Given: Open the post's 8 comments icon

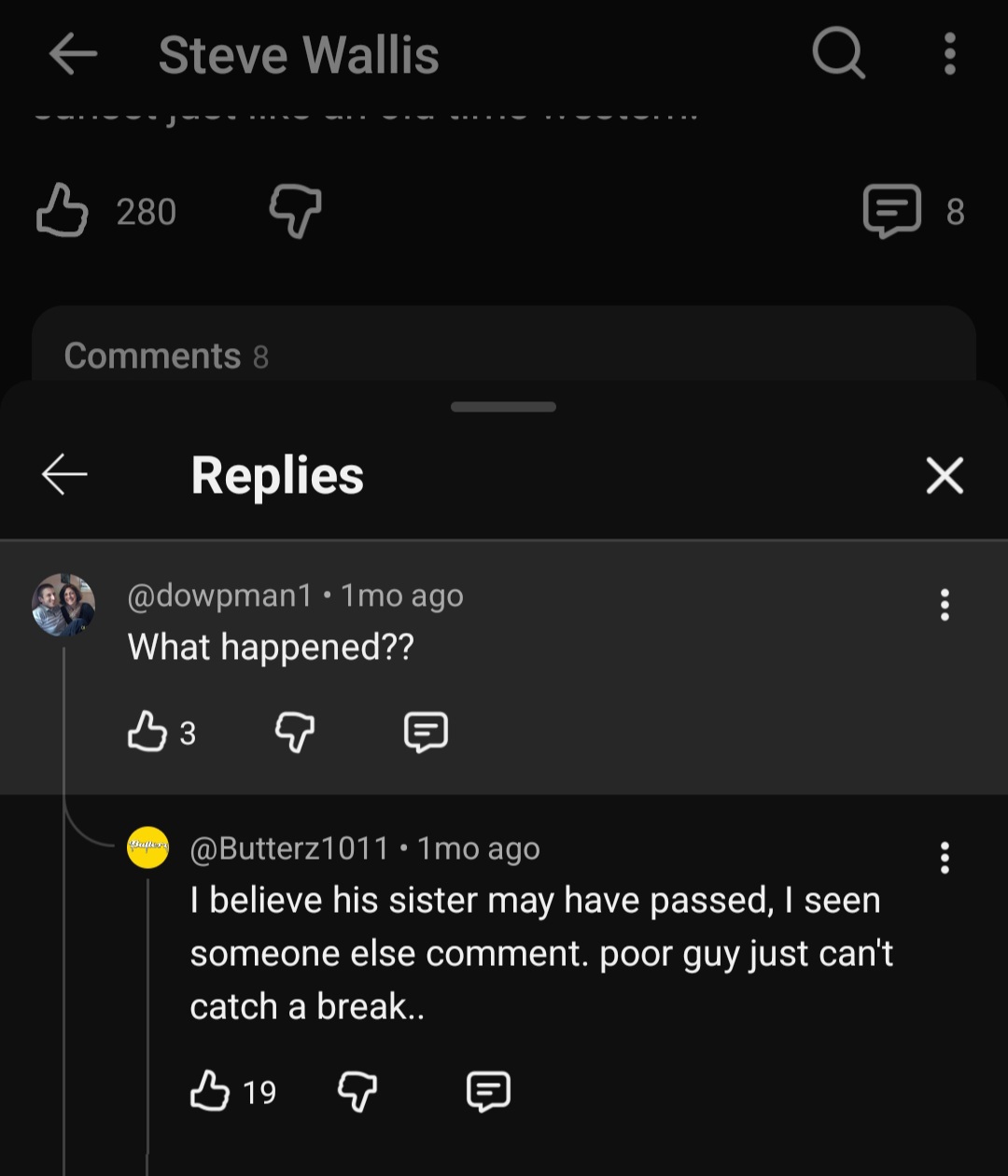Looking at the screenshot, I should click(892, 211).
